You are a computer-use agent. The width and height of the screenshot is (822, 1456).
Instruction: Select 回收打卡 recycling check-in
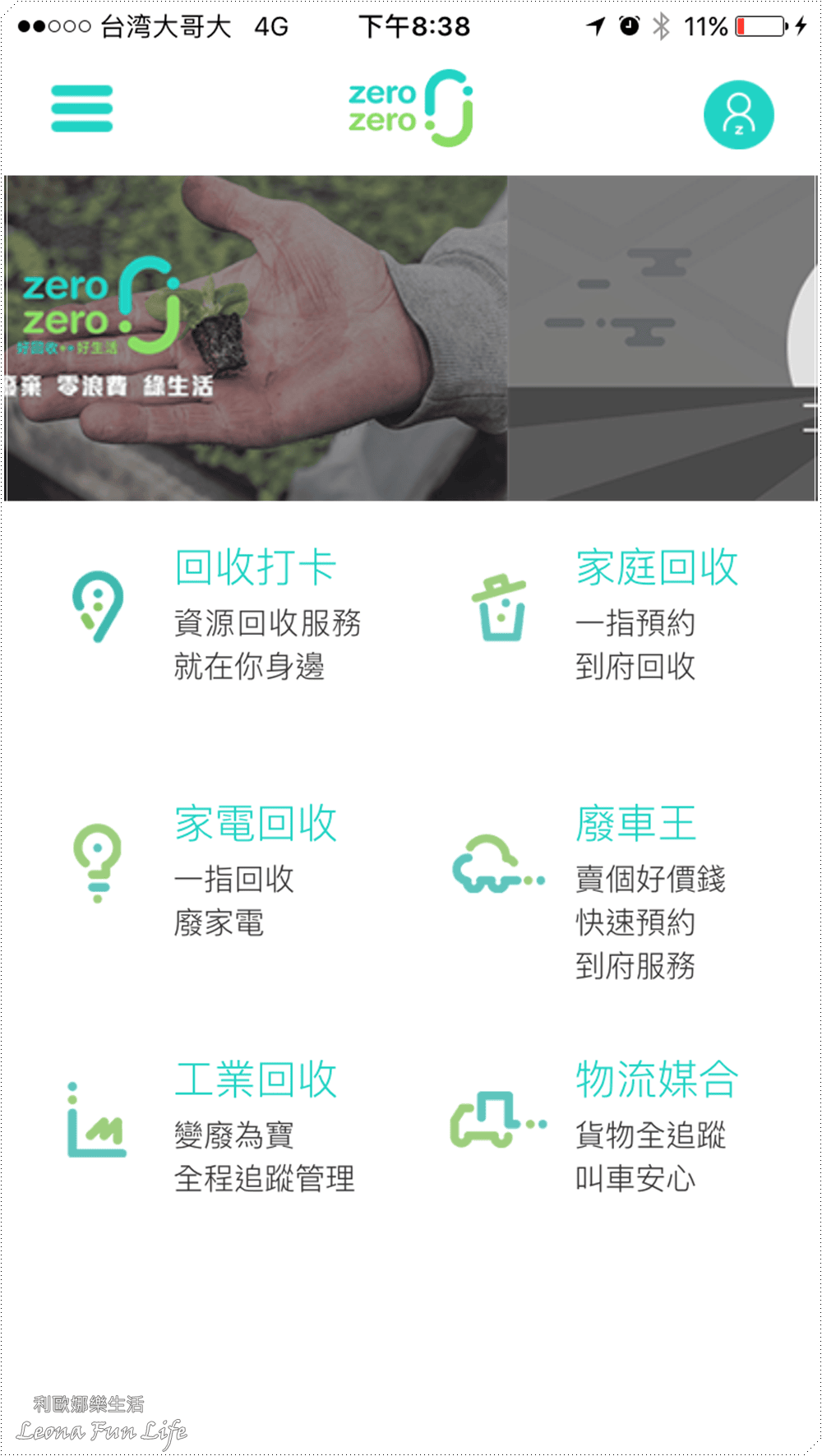pos(256,568)
